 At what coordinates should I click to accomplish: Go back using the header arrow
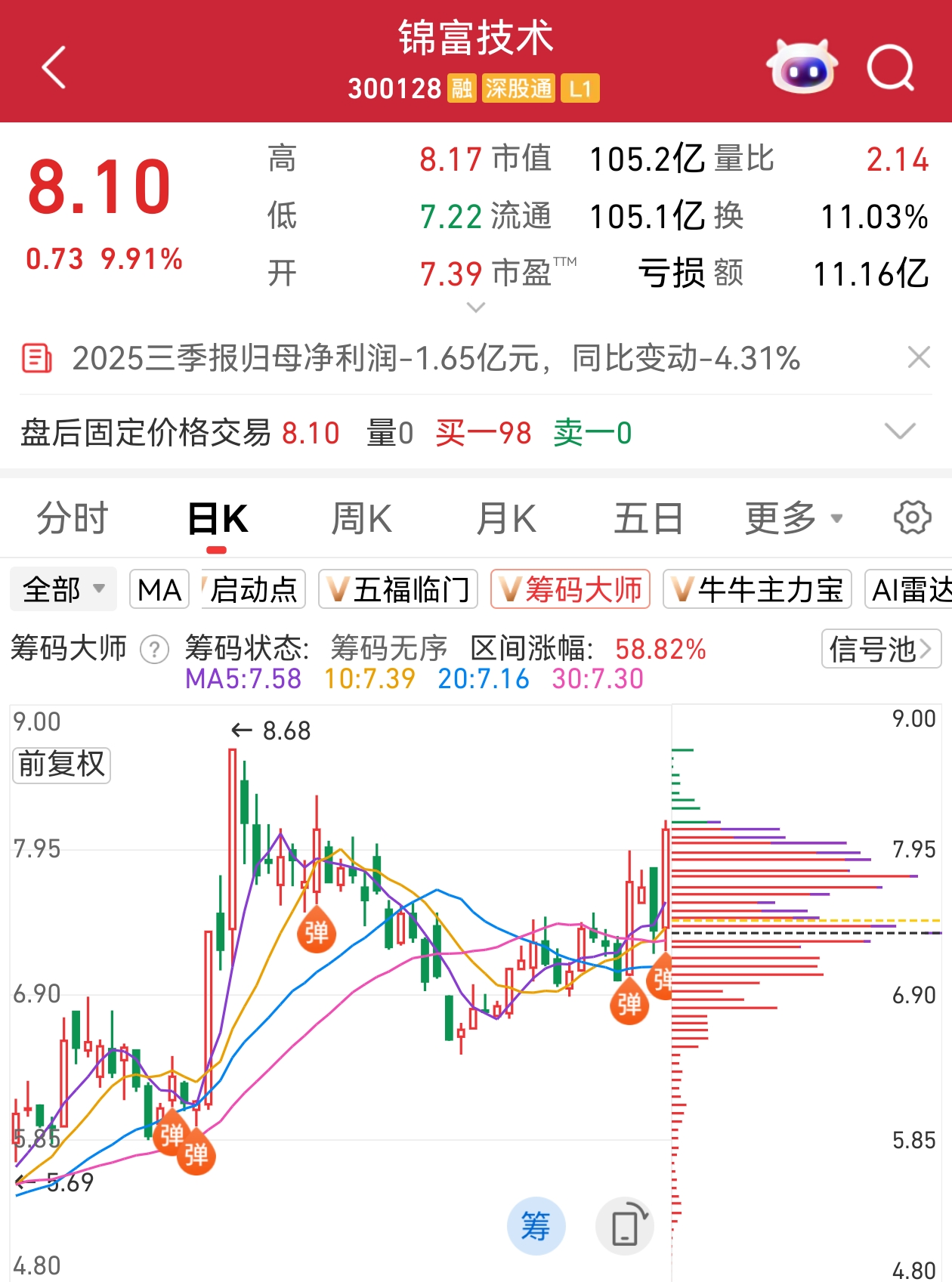(x=54, y=67)
